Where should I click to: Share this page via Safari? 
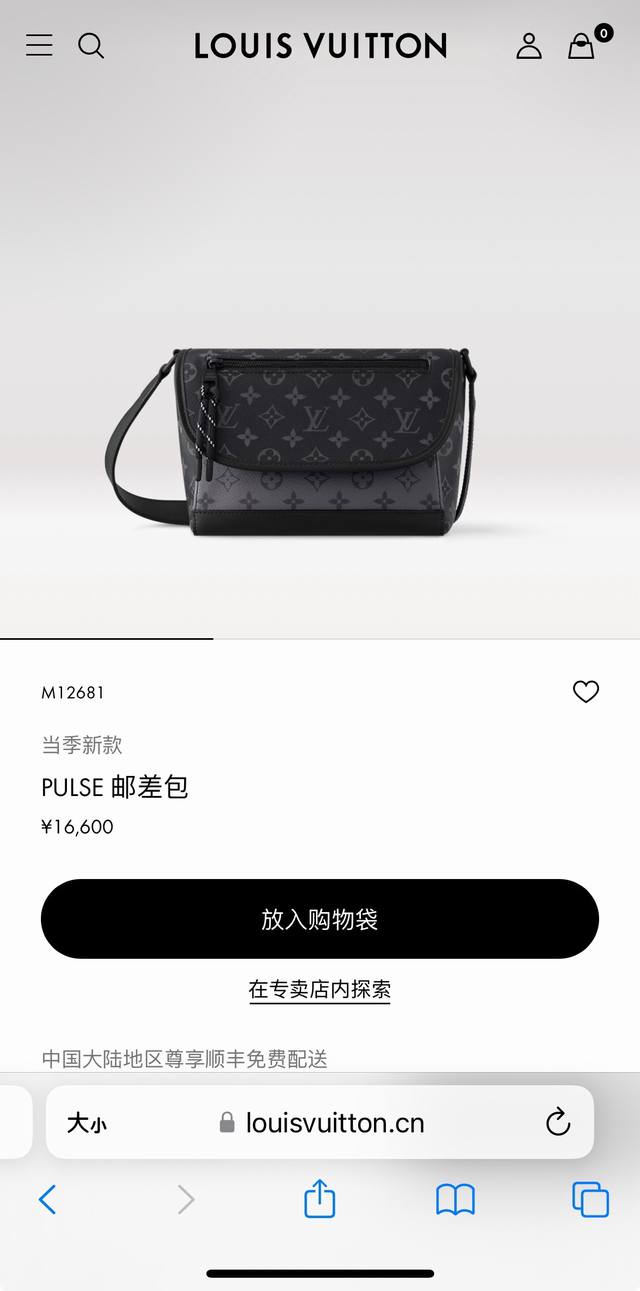[319, 1198]
